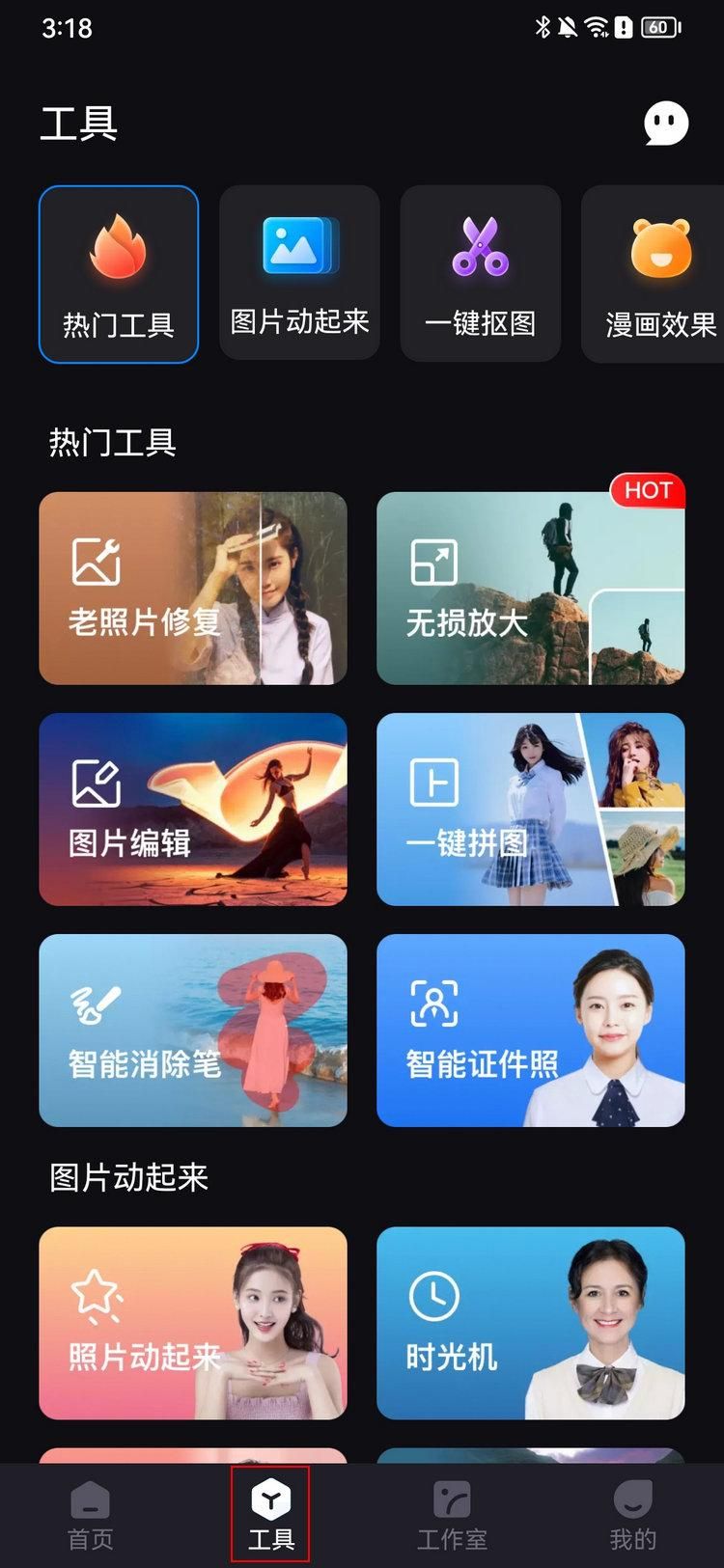Viewport: 724px width, 1568px height.
Task: Open the 智能证件照 tool
Action: pos(531,1031)
